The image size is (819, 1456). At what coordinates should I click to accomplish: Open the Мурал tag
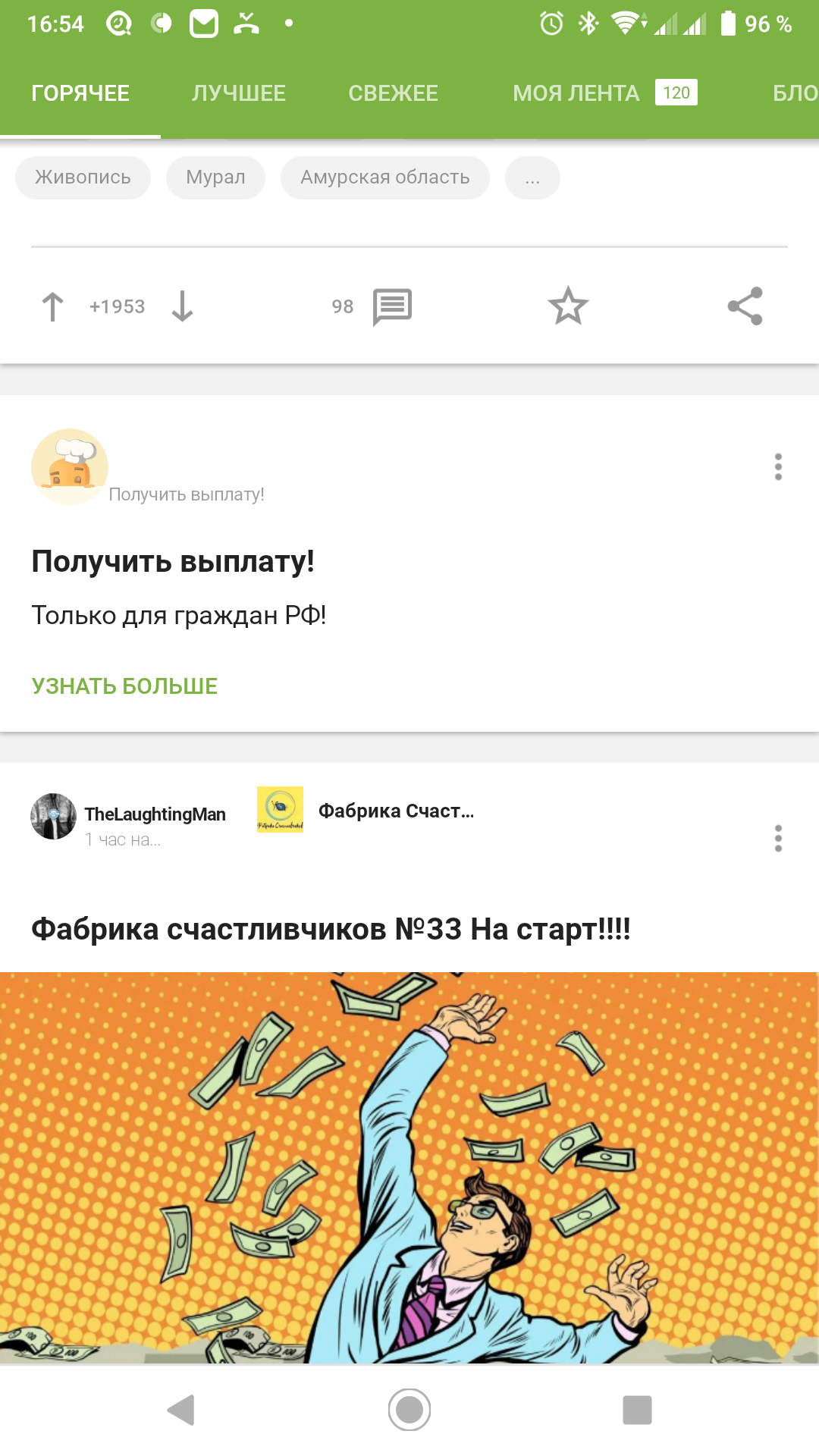(215, 177)
